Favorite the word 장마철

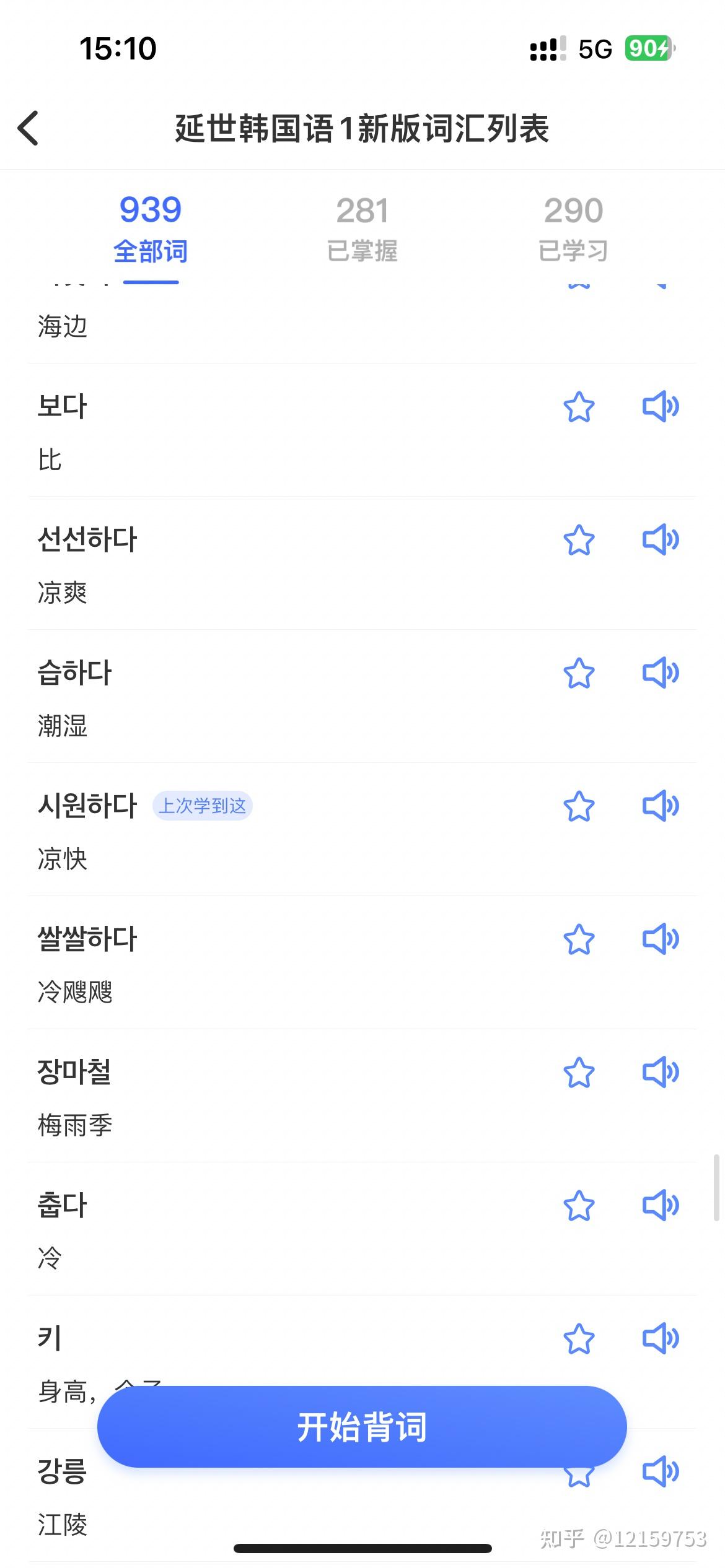579,1073
